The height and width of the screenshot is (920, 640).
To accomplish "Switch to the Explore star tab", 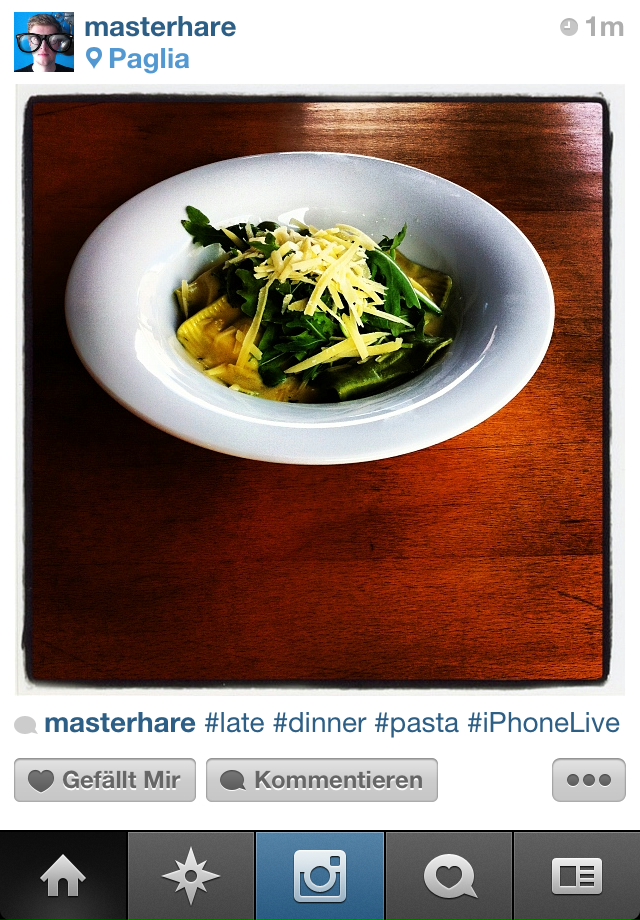I will coord(191,876).
